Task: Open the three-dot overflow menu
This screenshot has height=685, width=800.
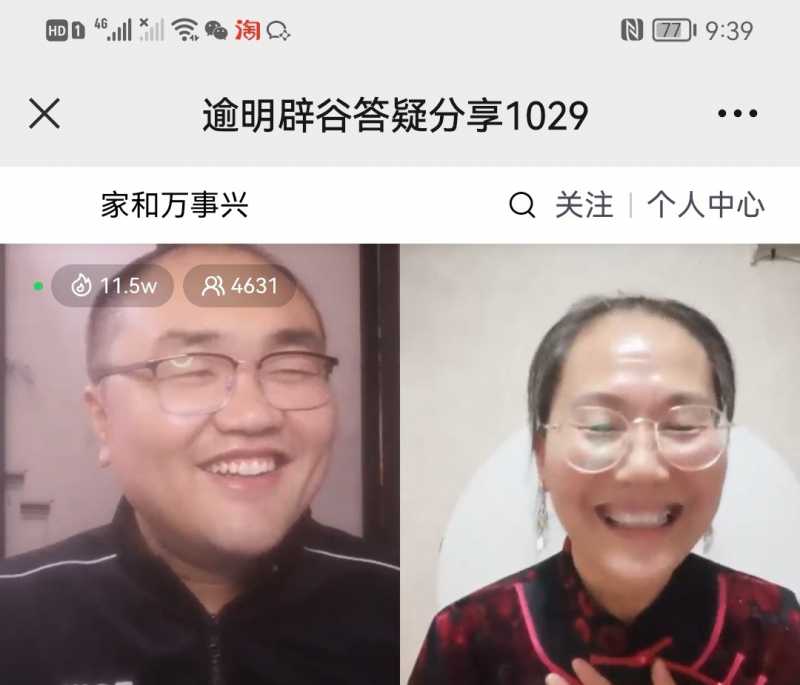Action: 737,114
